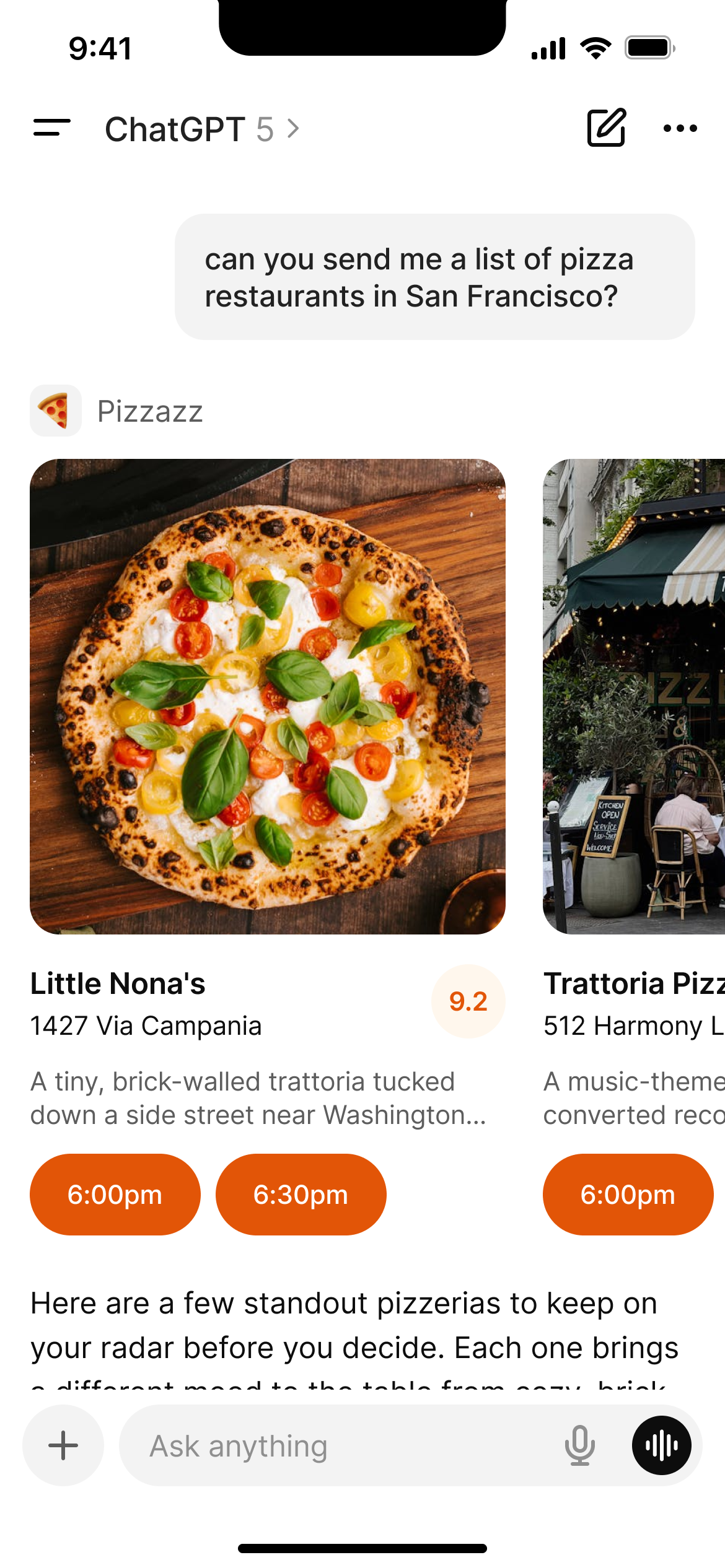Expand the chevron next to ChatGPT 5
This screenshot has width=725, height=1568.
point(293,128)
